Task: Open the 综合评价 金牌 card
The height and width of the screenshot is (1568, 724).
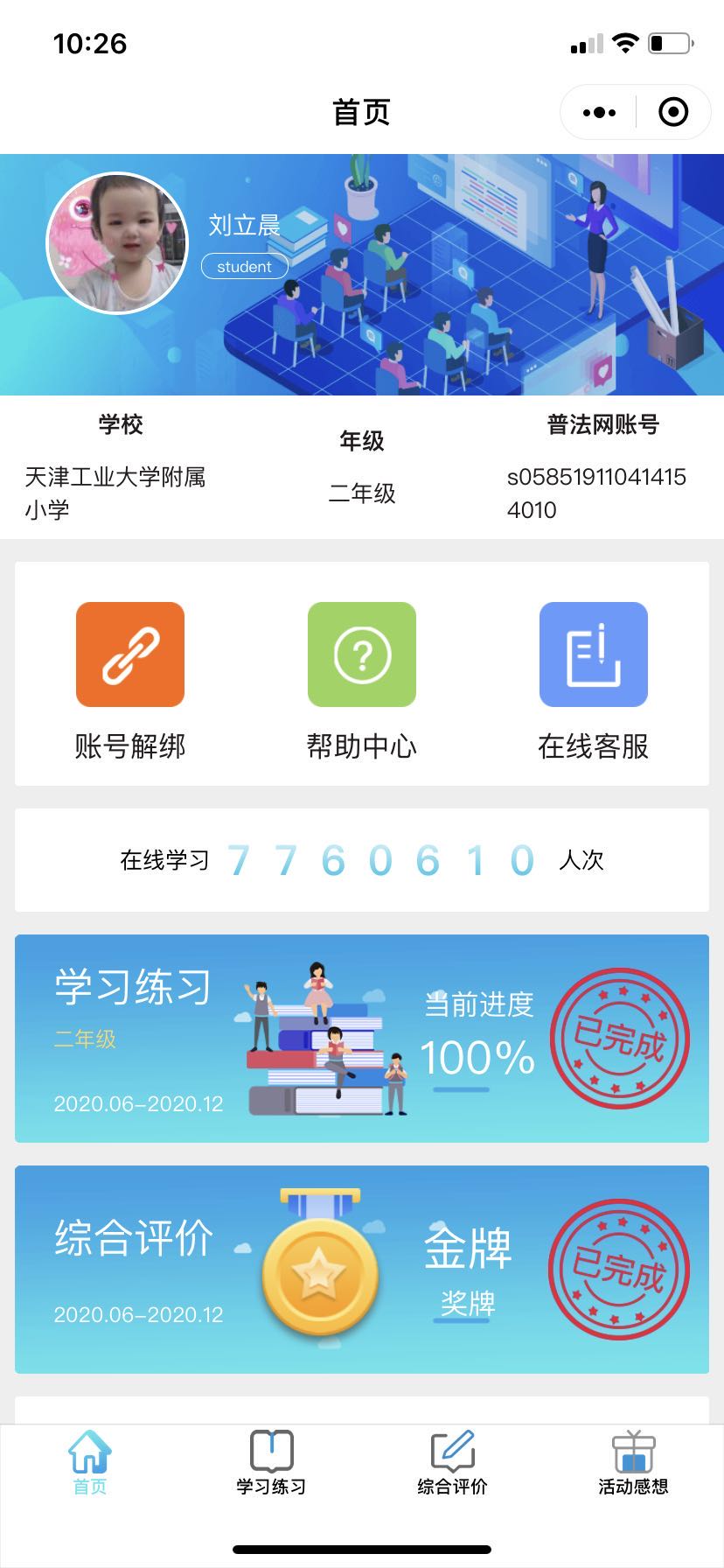Action: click(x=362, y=1269)
